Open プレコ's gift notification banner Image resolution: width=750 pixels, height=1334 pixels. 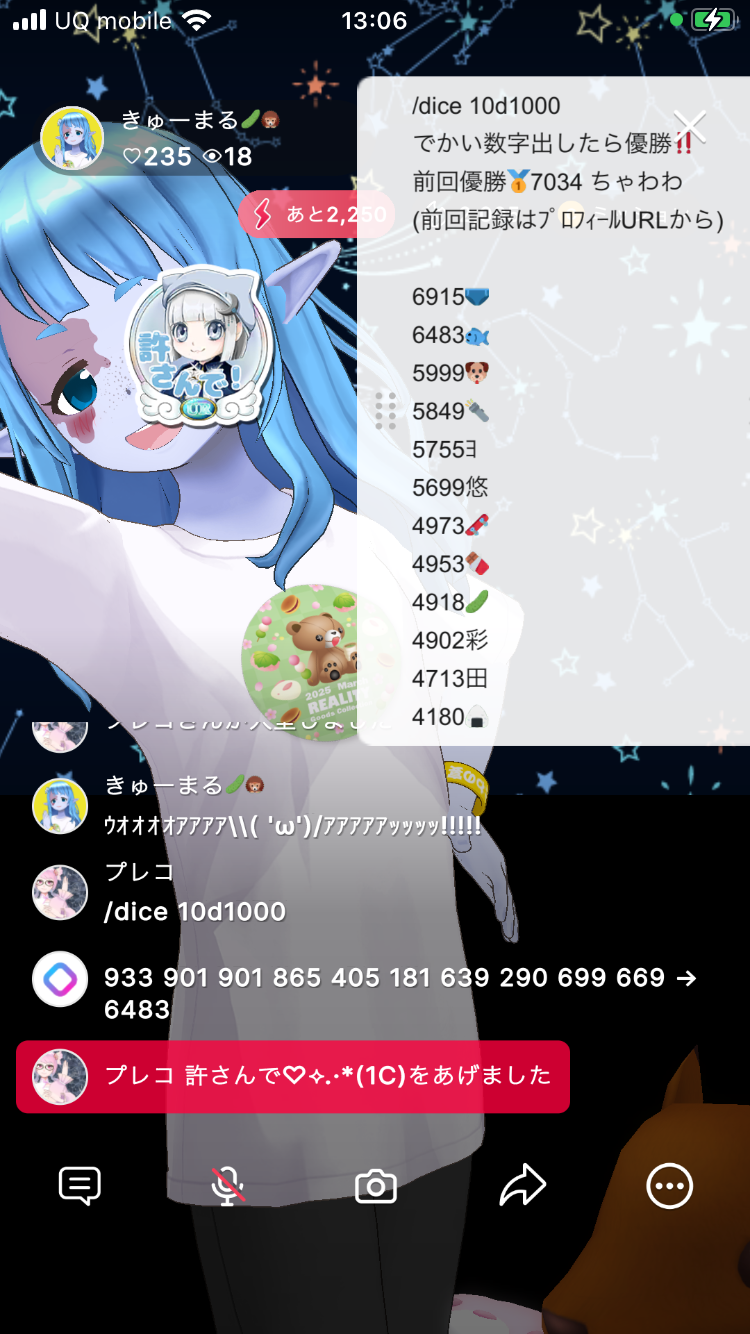tap(292, 1076)
